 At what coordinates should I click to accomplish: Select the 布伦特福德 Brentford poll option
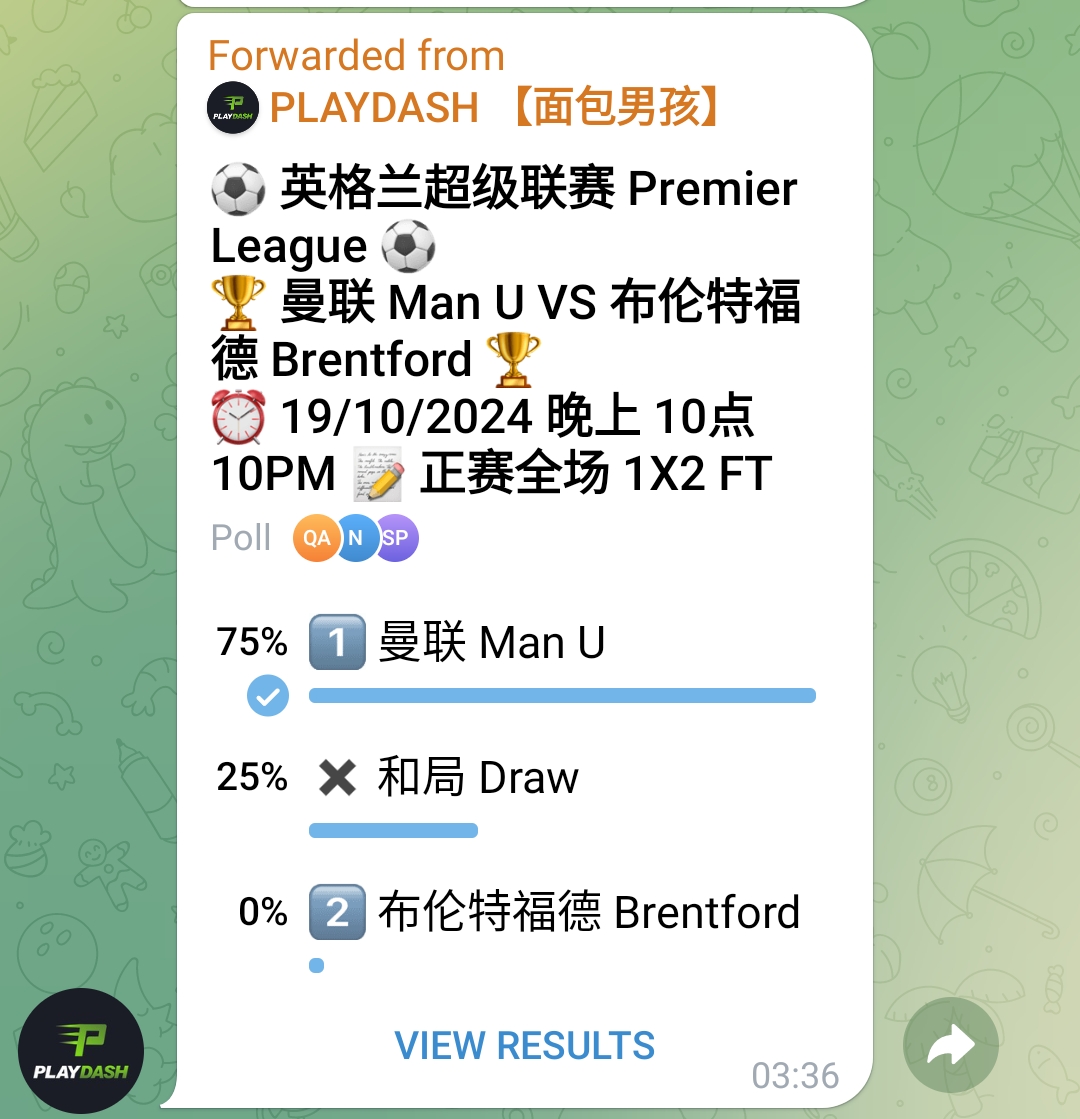[588, 913]
